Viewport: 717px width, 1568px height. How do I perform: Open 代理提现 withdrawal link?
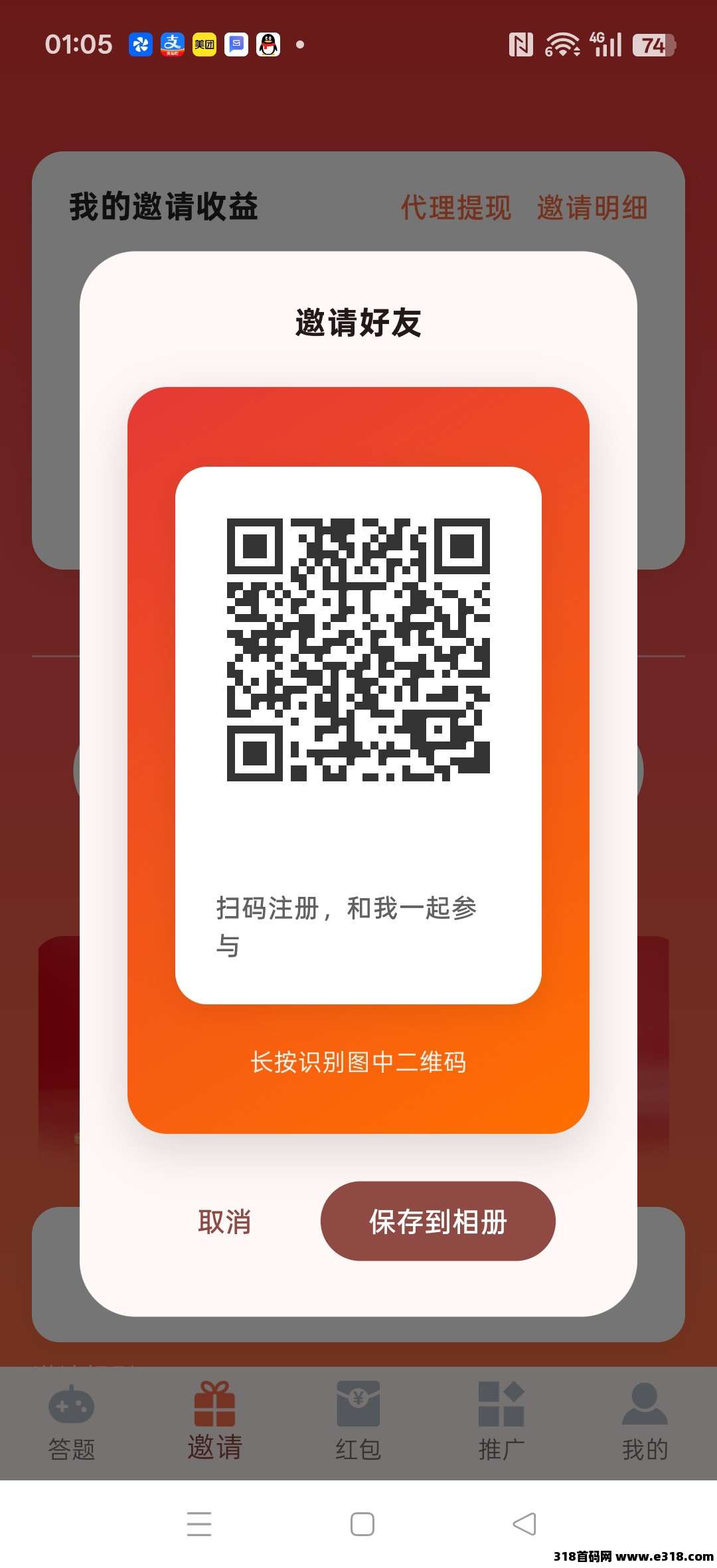(455, 207)
